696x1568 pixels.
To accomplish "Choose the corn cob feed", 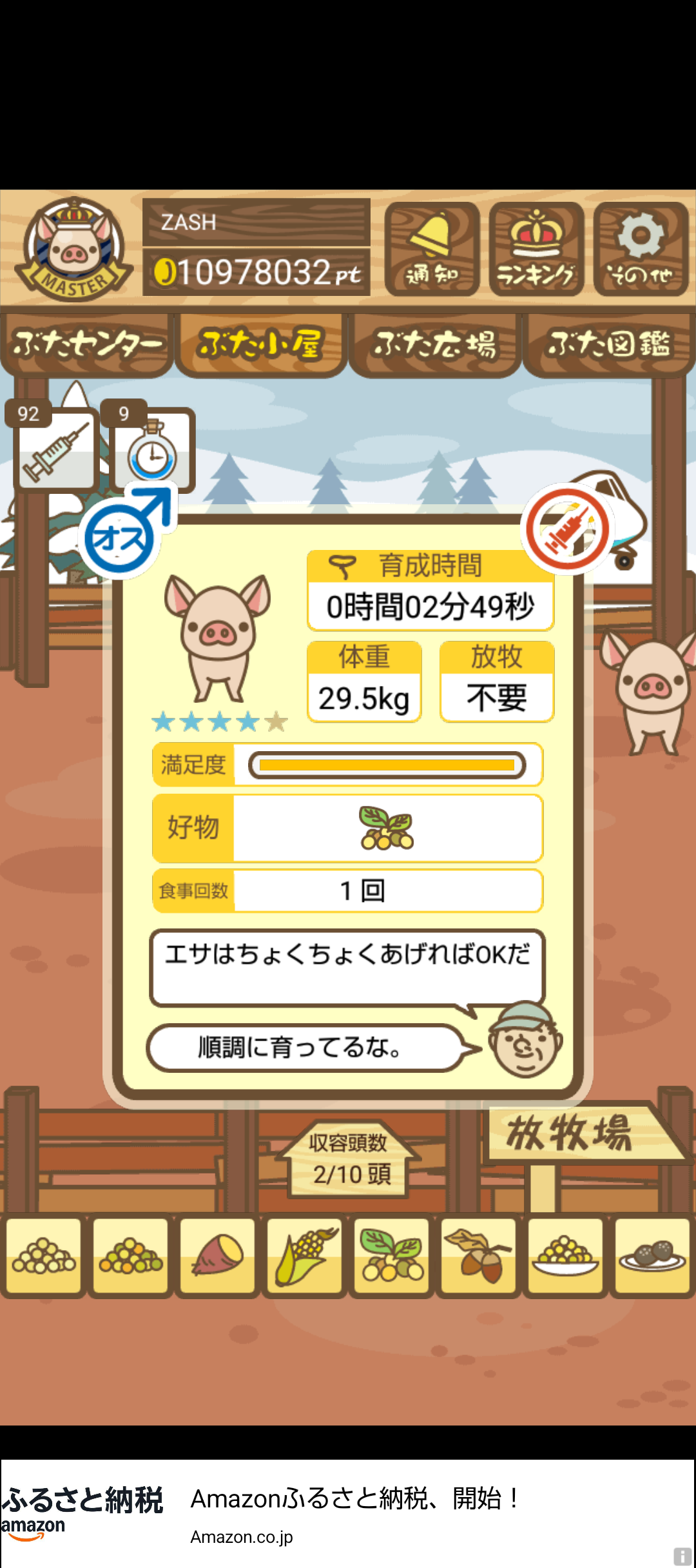I will pos(304,1255).
